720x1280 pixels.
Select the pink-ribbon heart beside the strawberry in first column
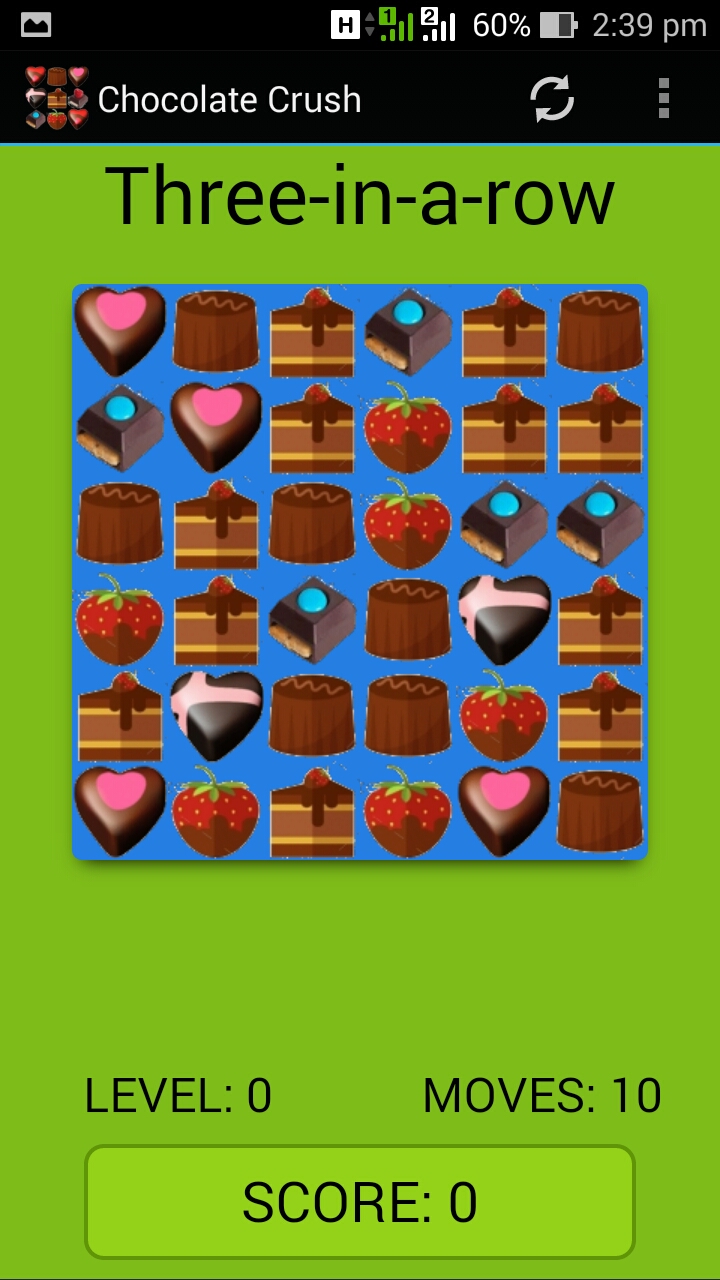[216, 715]
